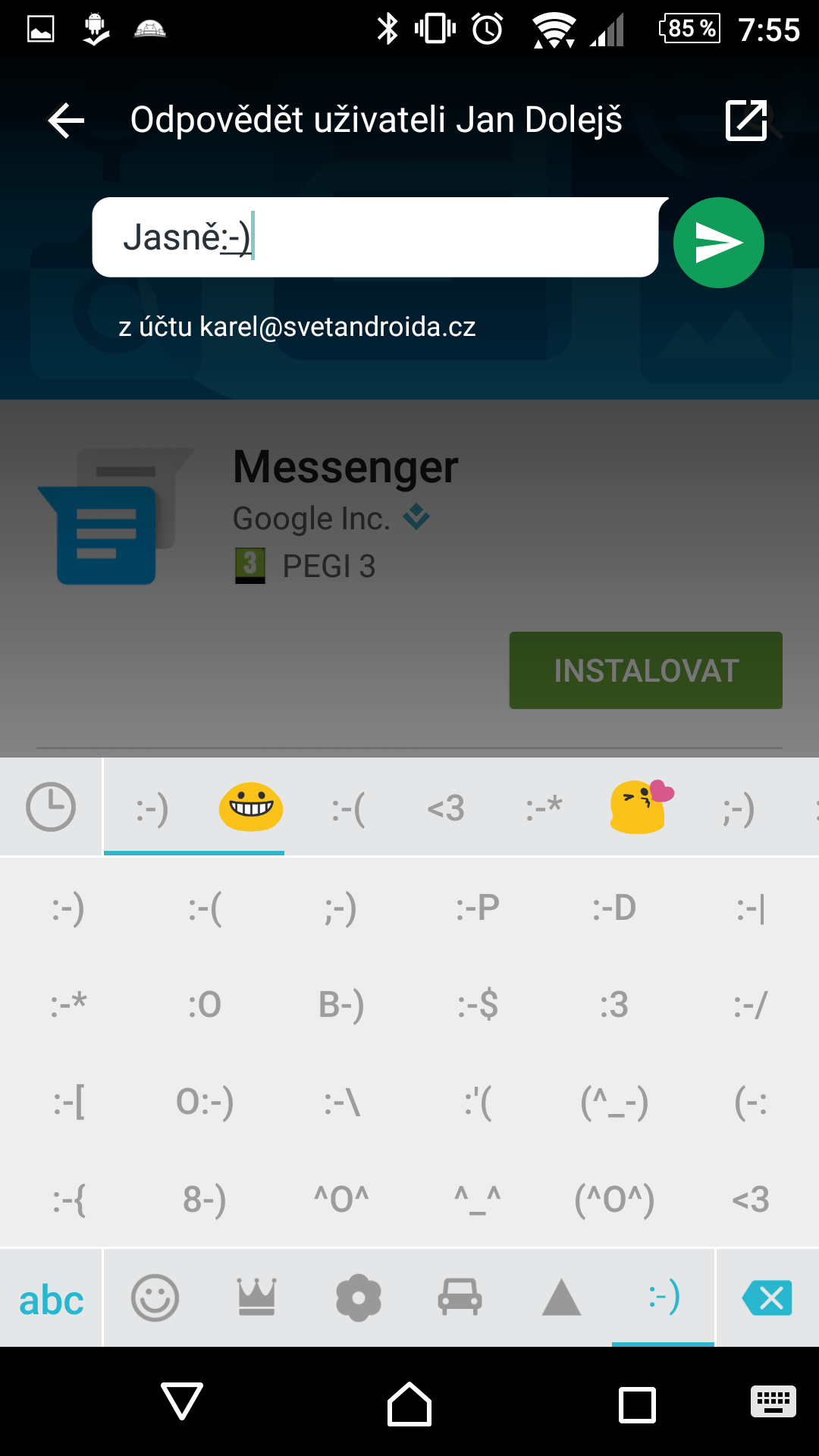Image resolution: width=819 pixels, height=1456 pixels.
Task: Go back using the arrow icon
Action: [66, 121]
